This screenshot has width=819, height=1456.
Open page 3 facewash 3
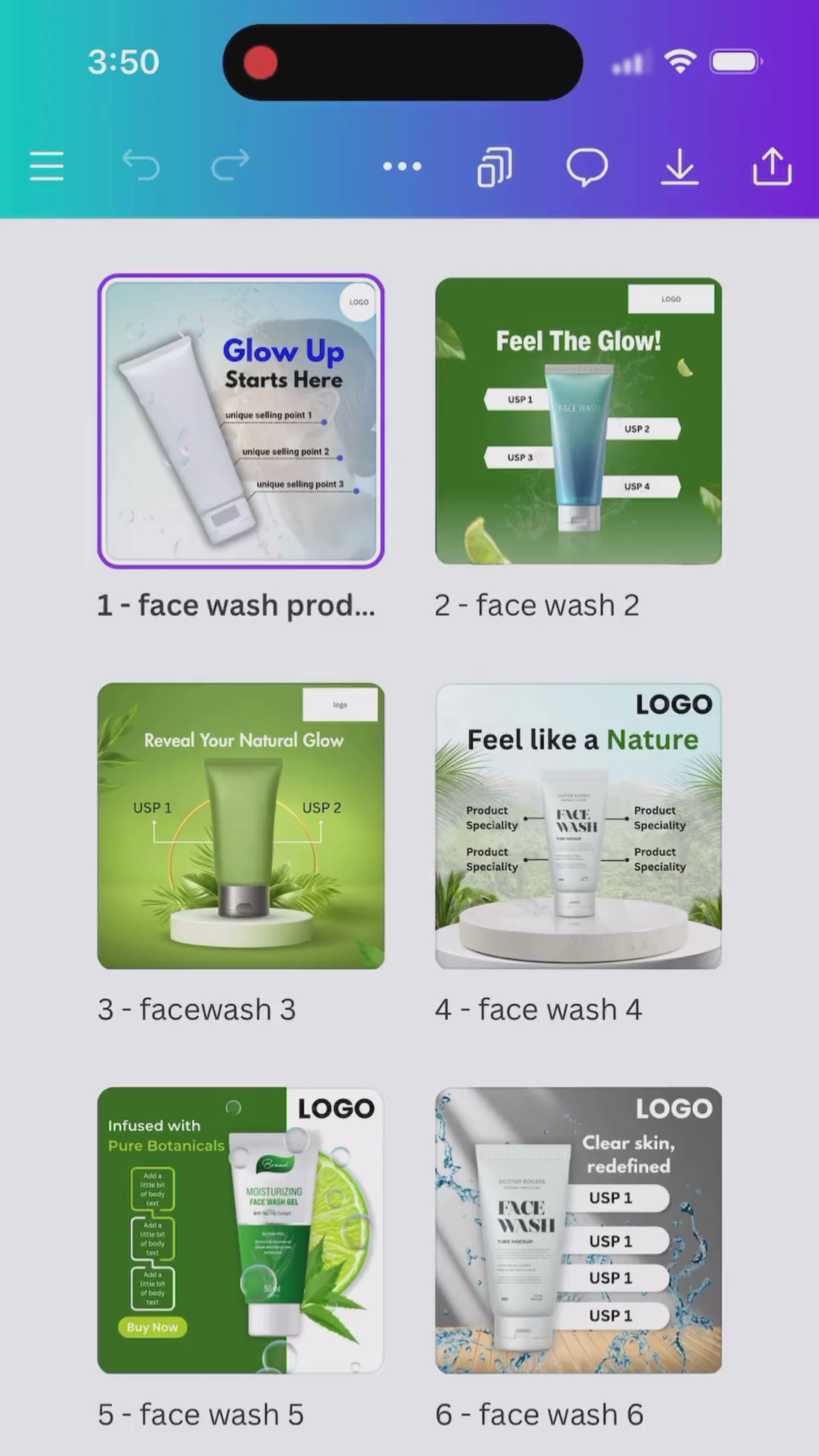[x=241, y=826]
